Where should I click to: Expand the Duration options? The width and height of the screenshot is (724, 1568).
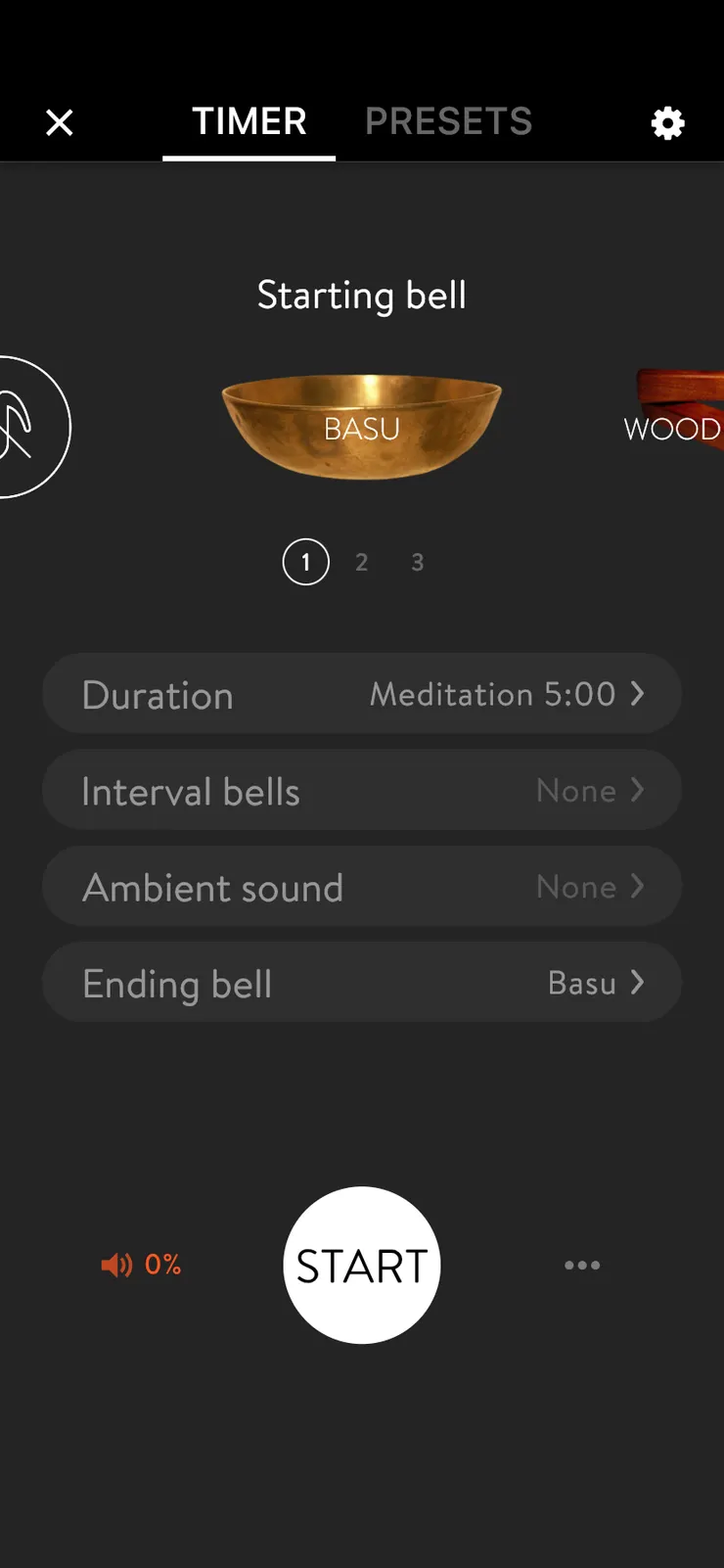pyautogui.click(x=361, y=694)
